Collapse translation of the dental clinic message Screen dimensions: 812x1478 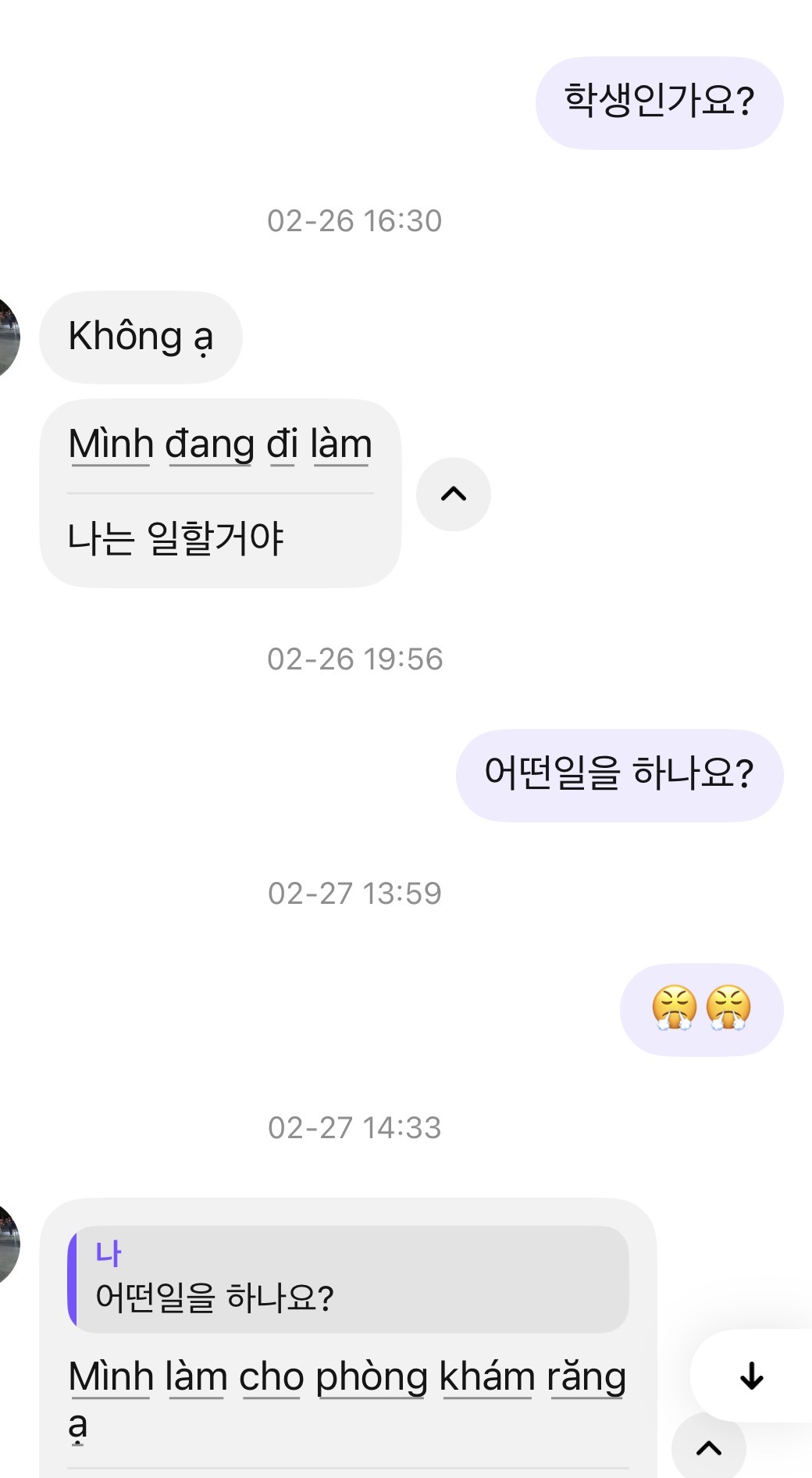[x=708, y=1448]
